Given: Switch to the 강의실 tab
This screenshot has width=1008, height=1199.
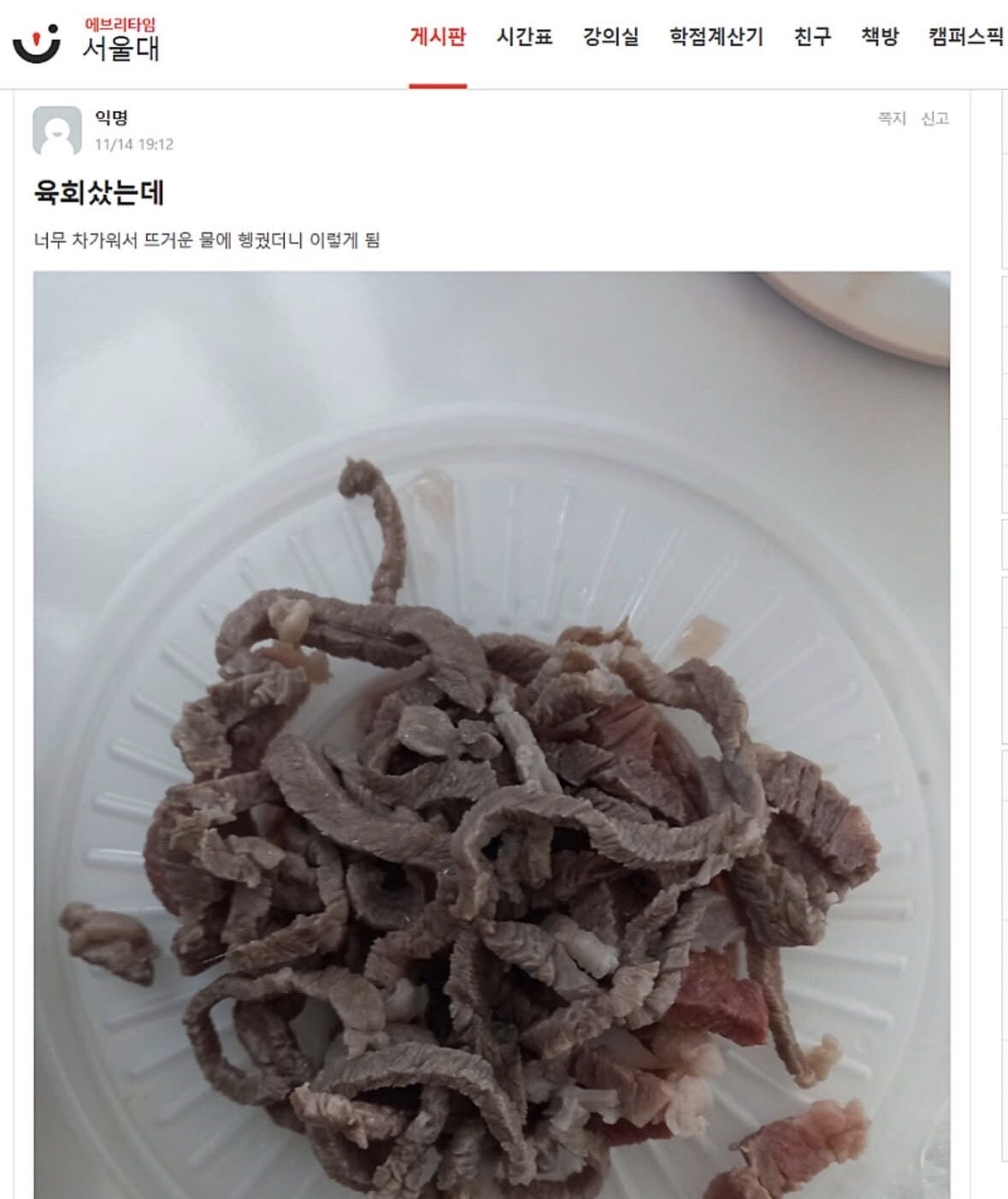Looking at the screenshot, I should click(610, 37).
